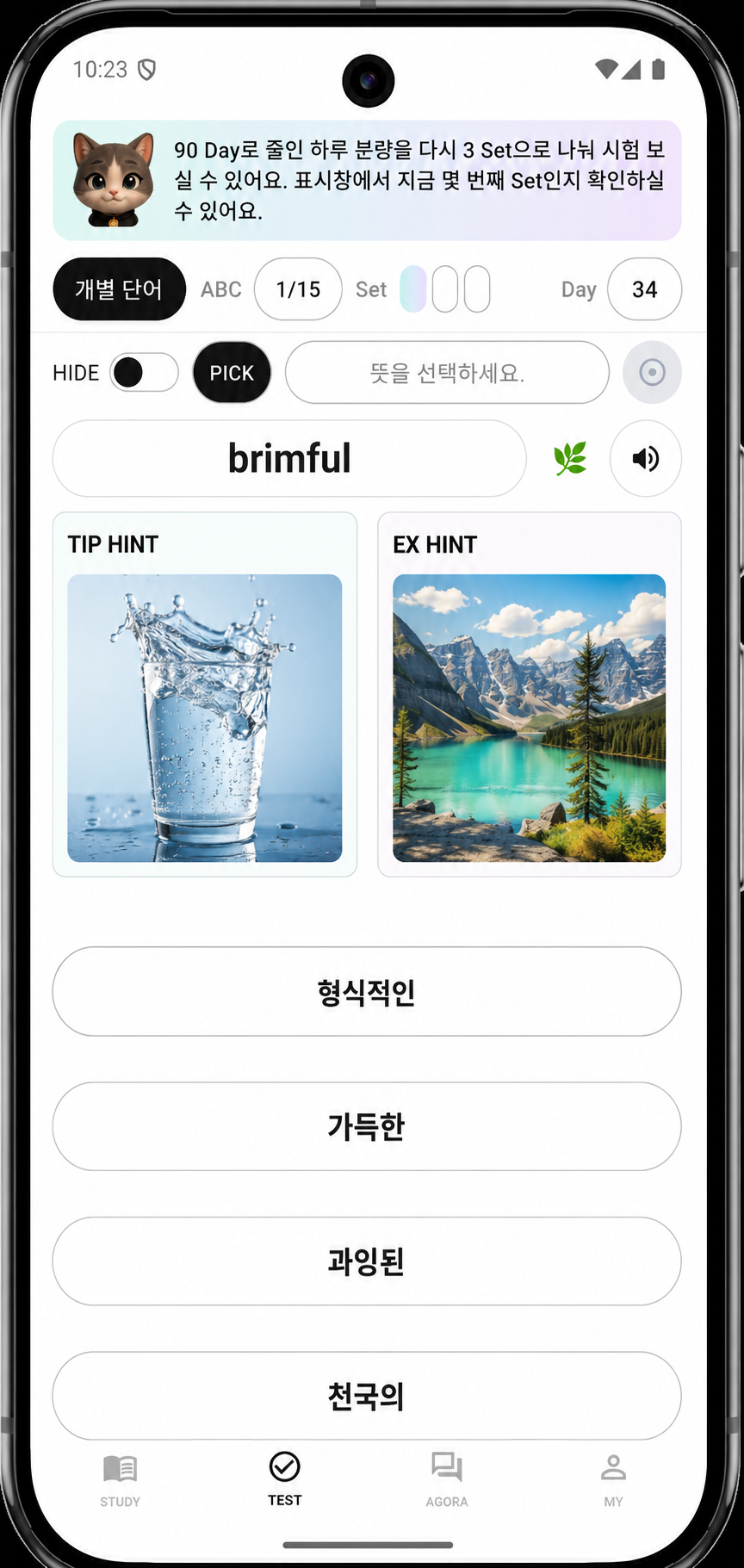
Task: Tap the PICK button
Action: 232,373
